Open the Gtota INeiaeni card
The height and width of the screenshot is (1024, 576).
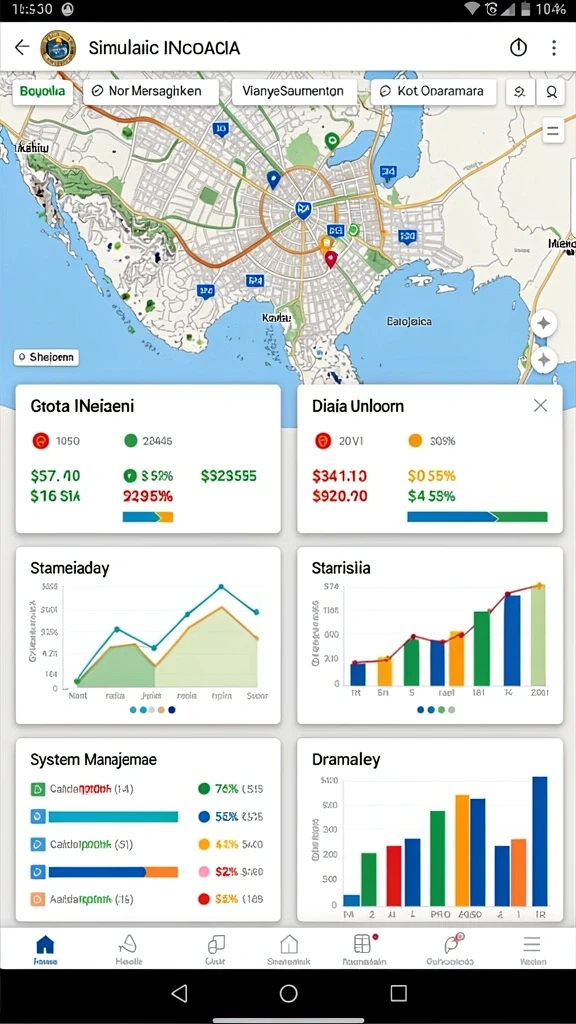148,458
